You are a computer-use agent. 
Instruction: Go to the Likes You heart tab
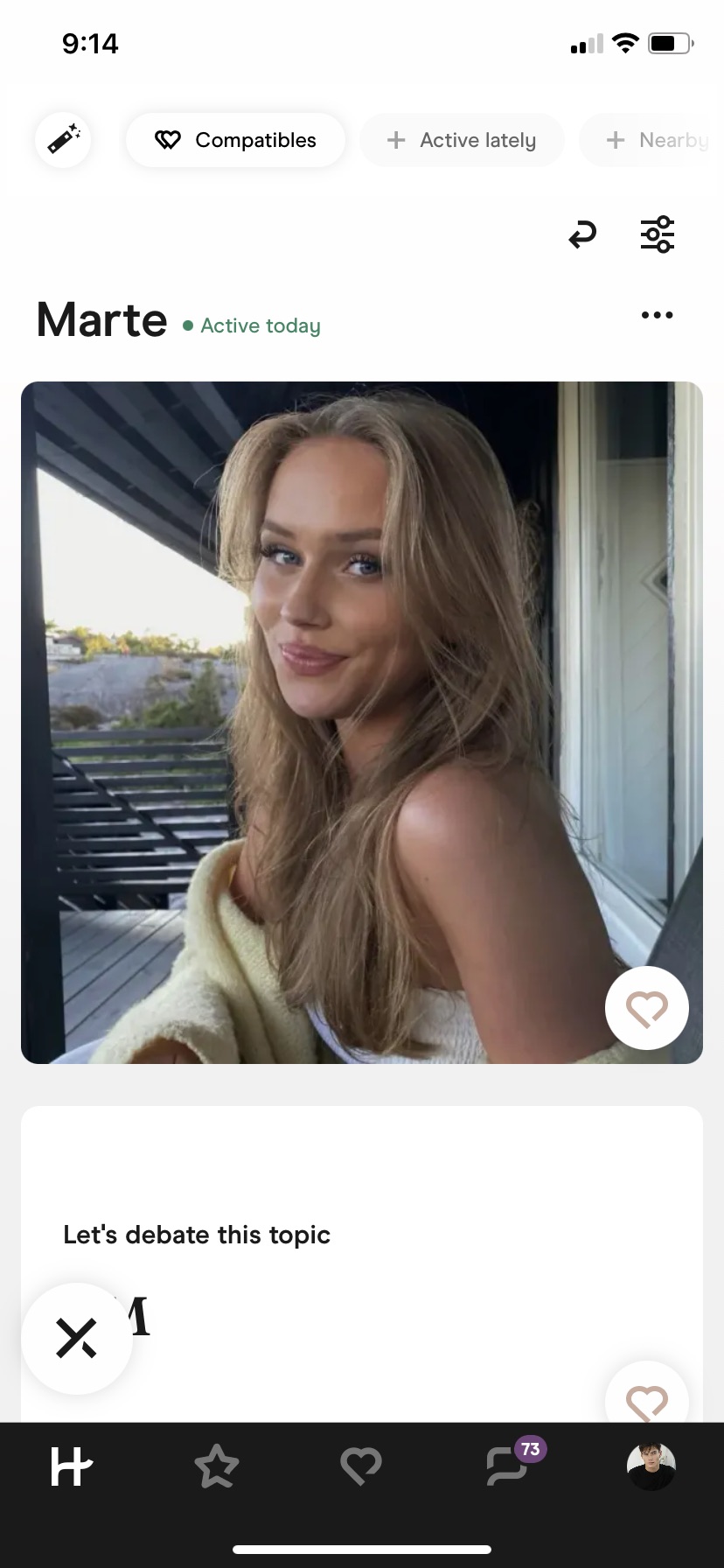[361, 1467]
